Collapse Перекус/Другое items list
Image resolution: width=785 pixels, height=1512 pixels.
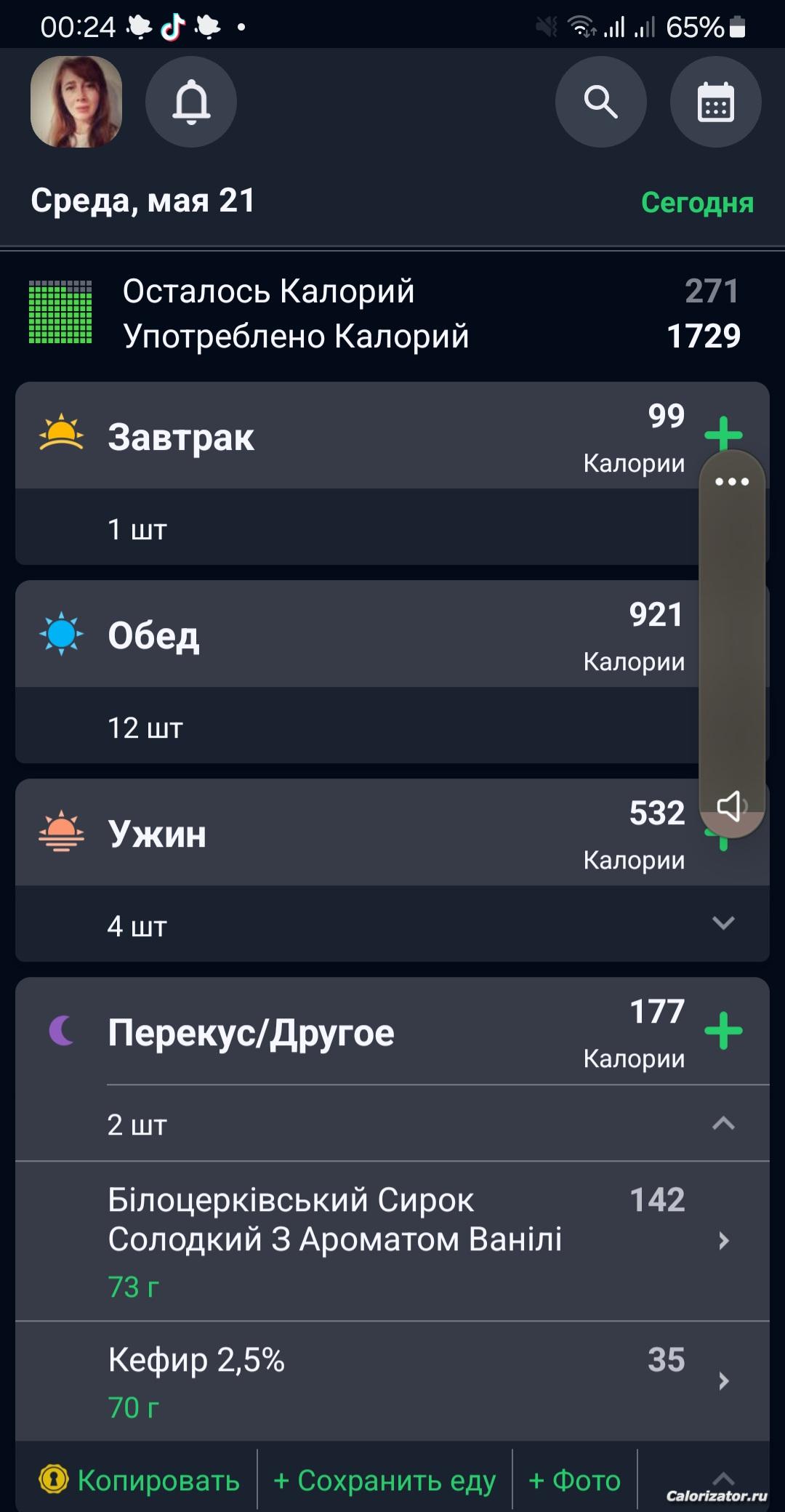pyautogui.click(x=723, y=1123)
